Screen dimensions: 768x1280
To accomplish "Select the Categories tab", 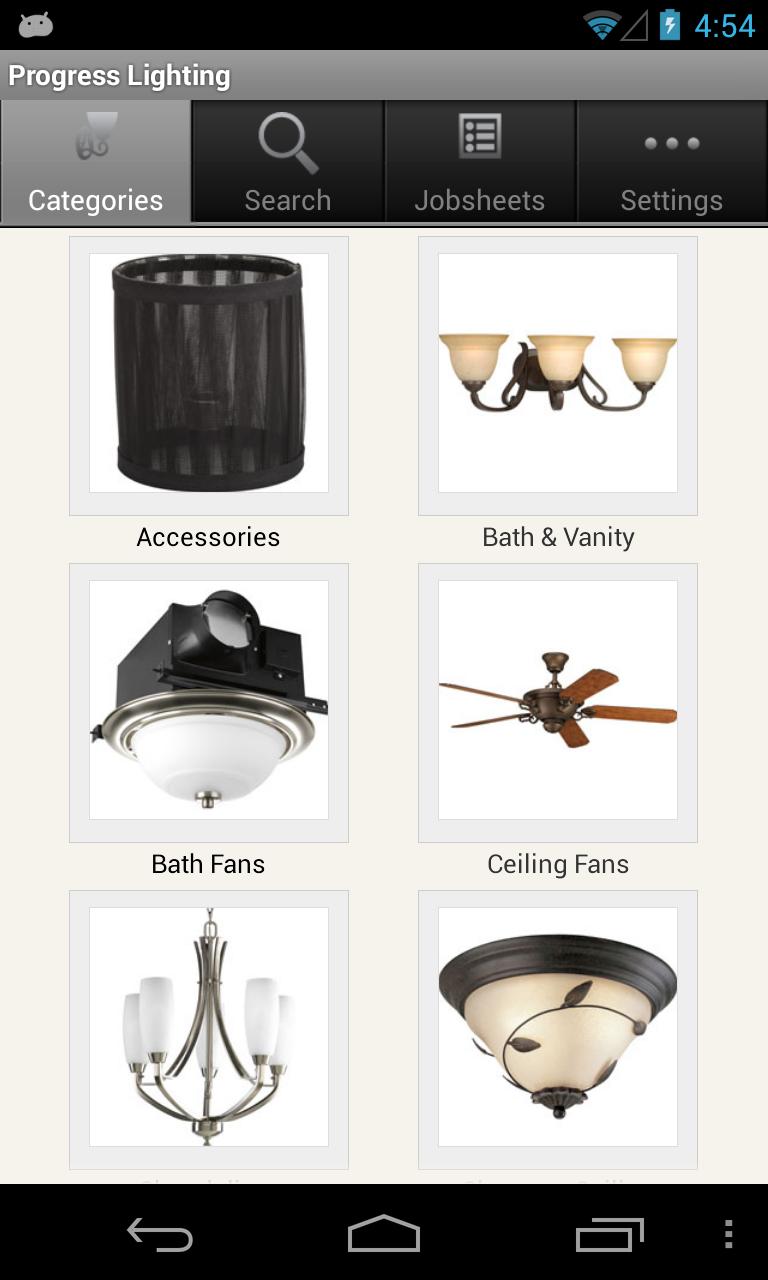I will pos(96,162).
